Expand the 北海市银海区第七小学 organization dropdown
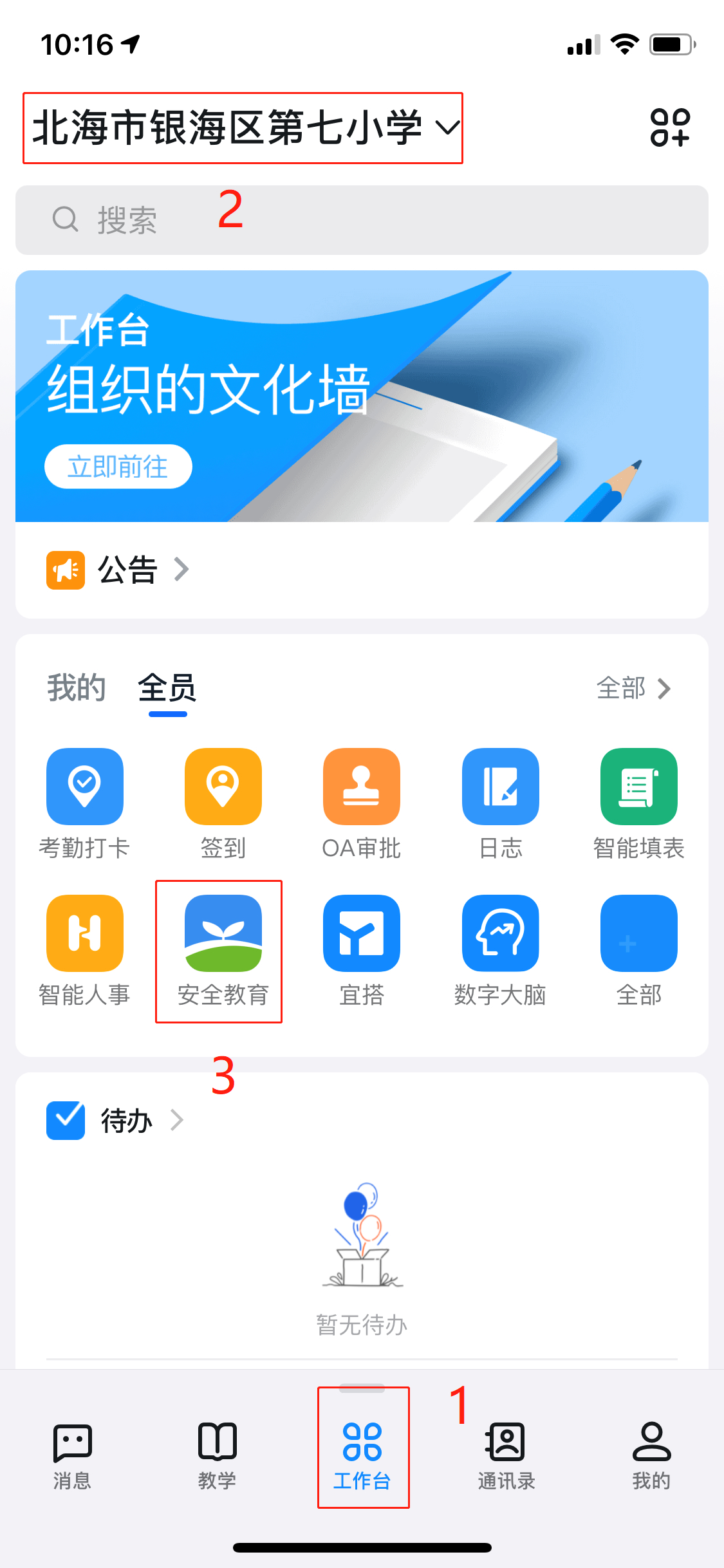The height and width of the screenshot is (1568, 724). click(245, 127)
